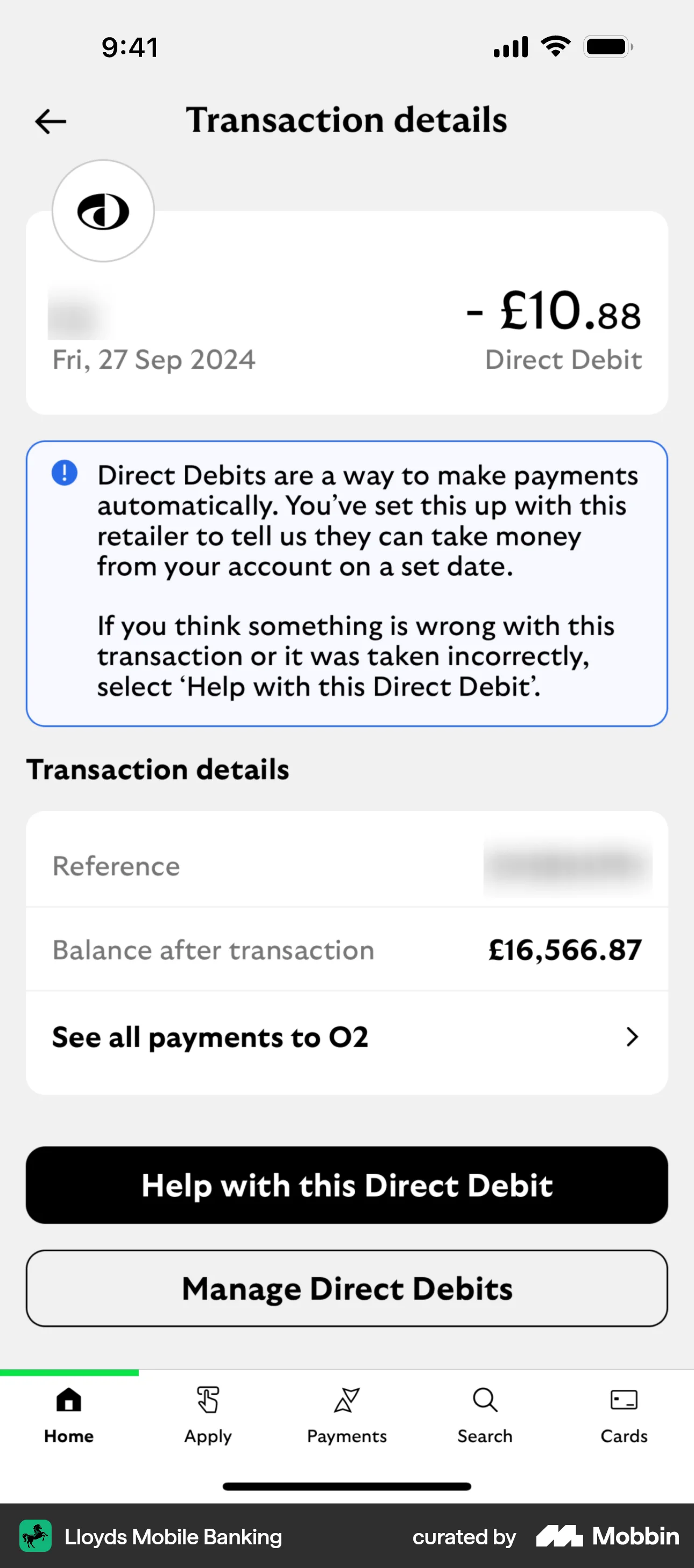Tap the O2 retailer logo circle

(102, 211)
